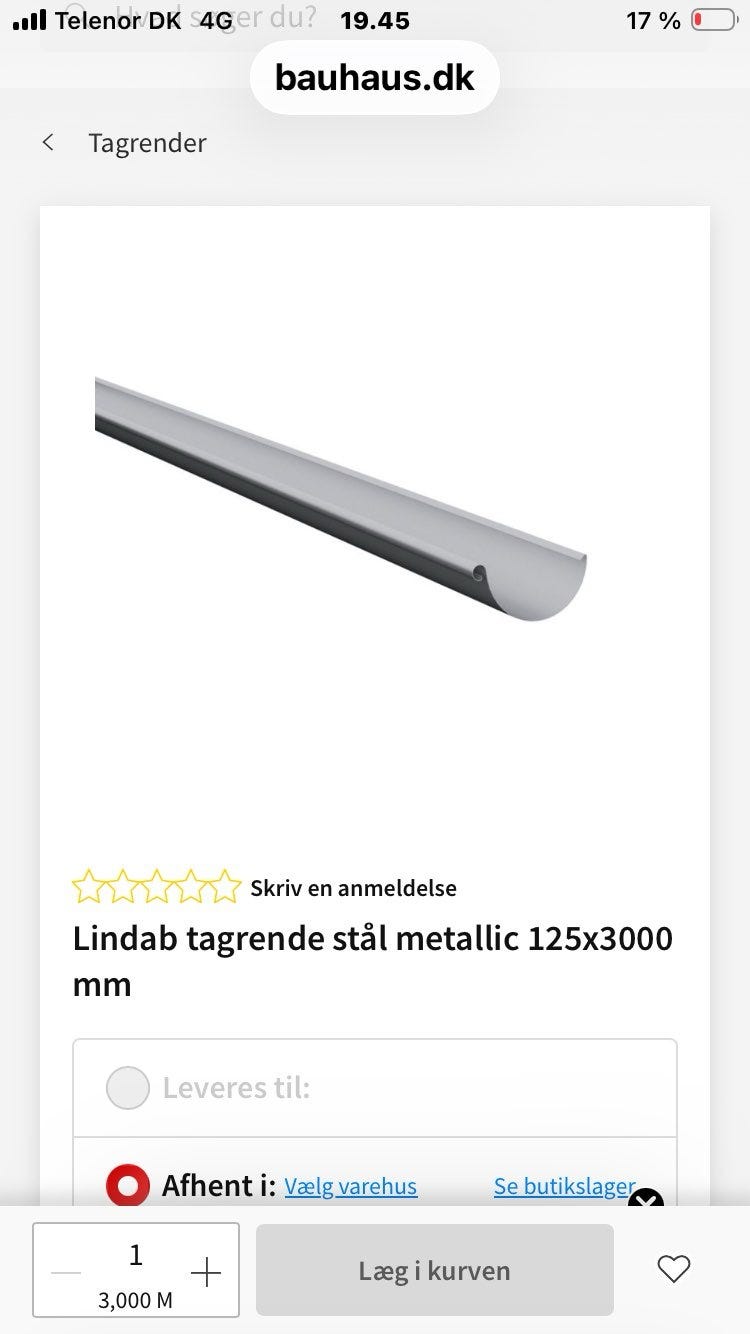750x1334 pixels.
Task: Open Vælg varehus to choose a store
Action: point(350,1186)
